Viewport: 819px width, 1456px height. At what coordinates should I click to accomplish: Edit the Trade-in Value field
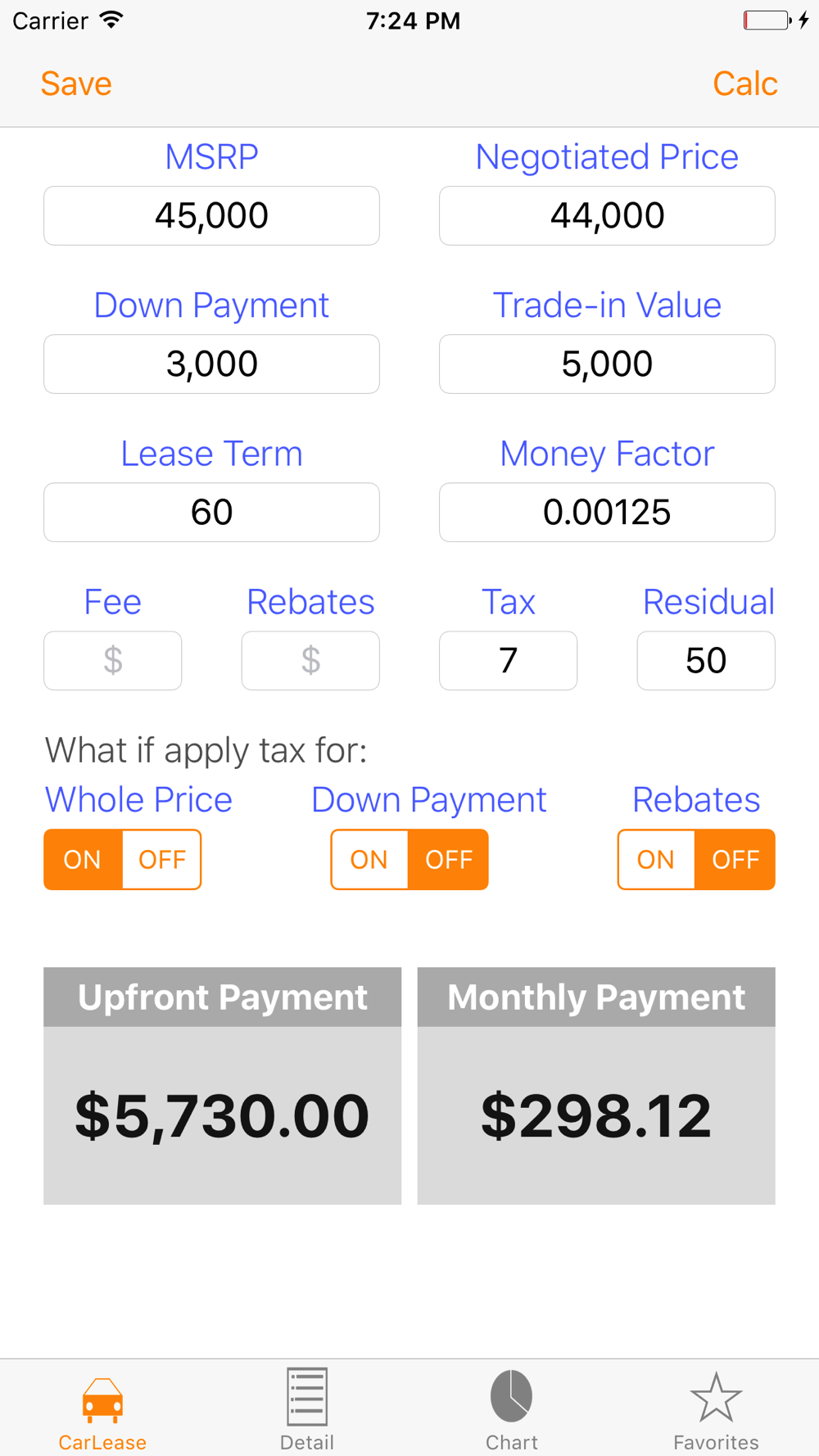click(x=607, y=364)
